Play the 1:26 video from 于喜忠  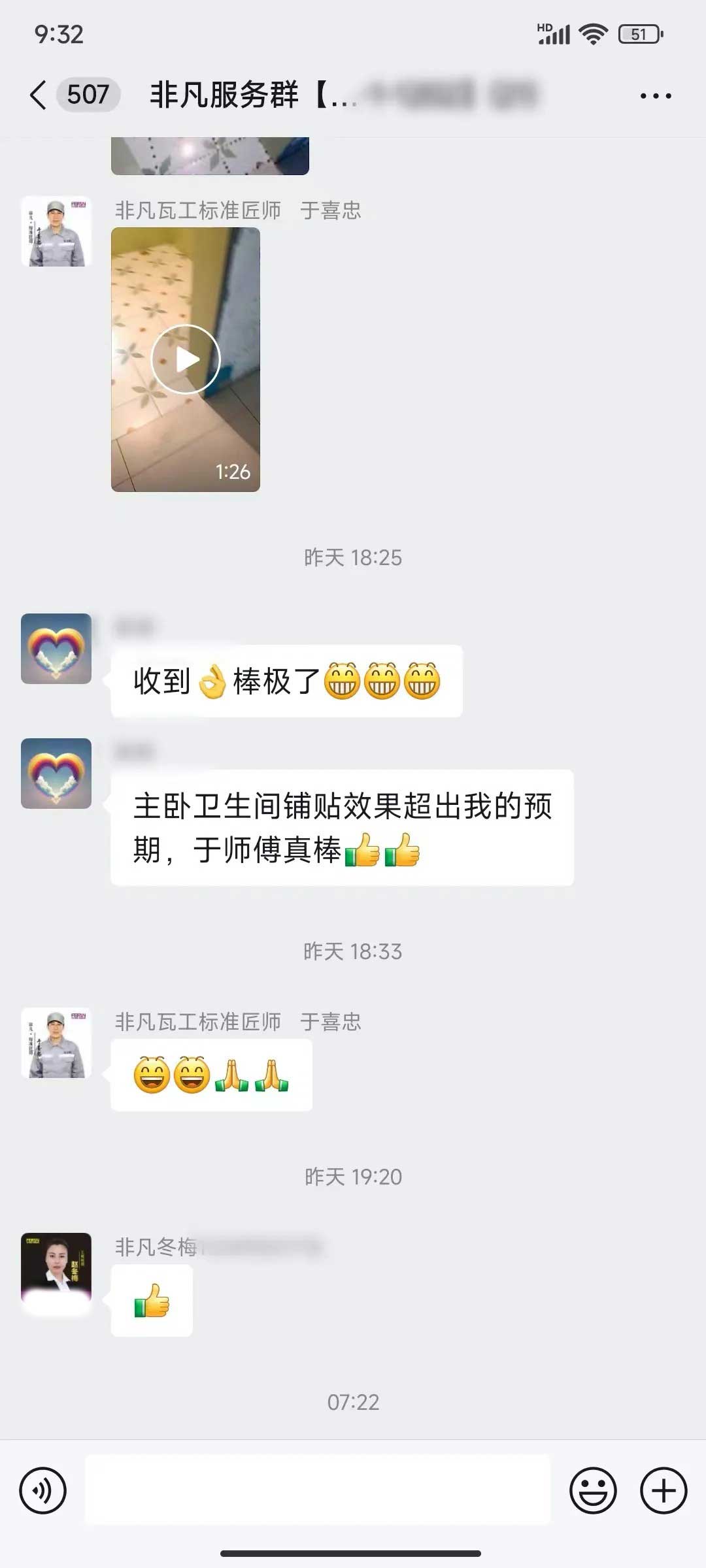[186, 359]
